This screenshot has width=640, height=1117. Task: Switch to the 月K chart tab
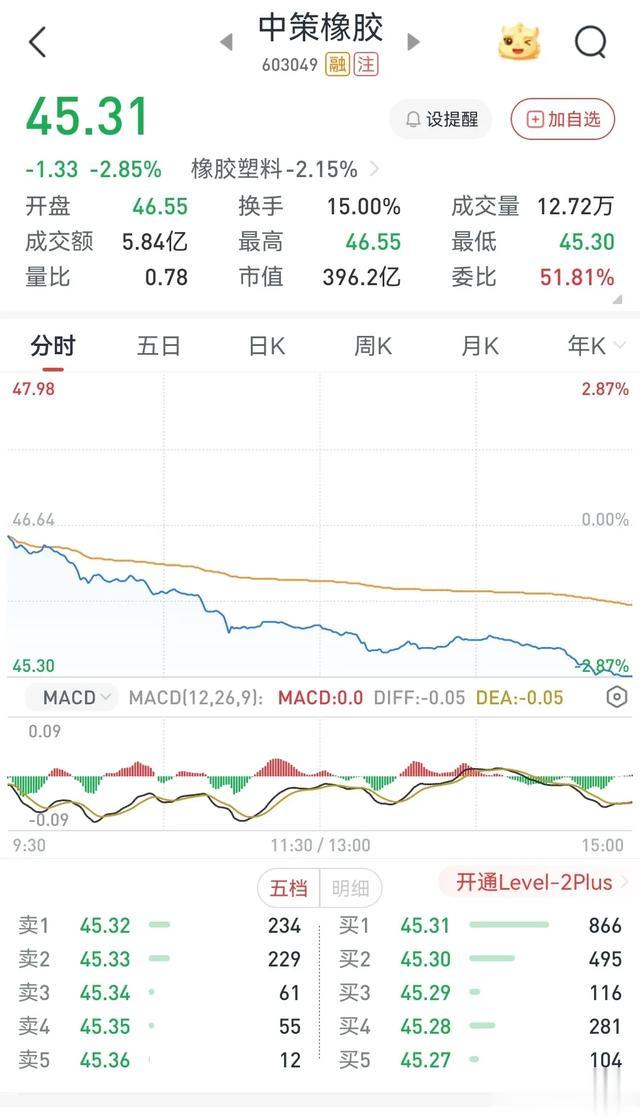[480, 346]
